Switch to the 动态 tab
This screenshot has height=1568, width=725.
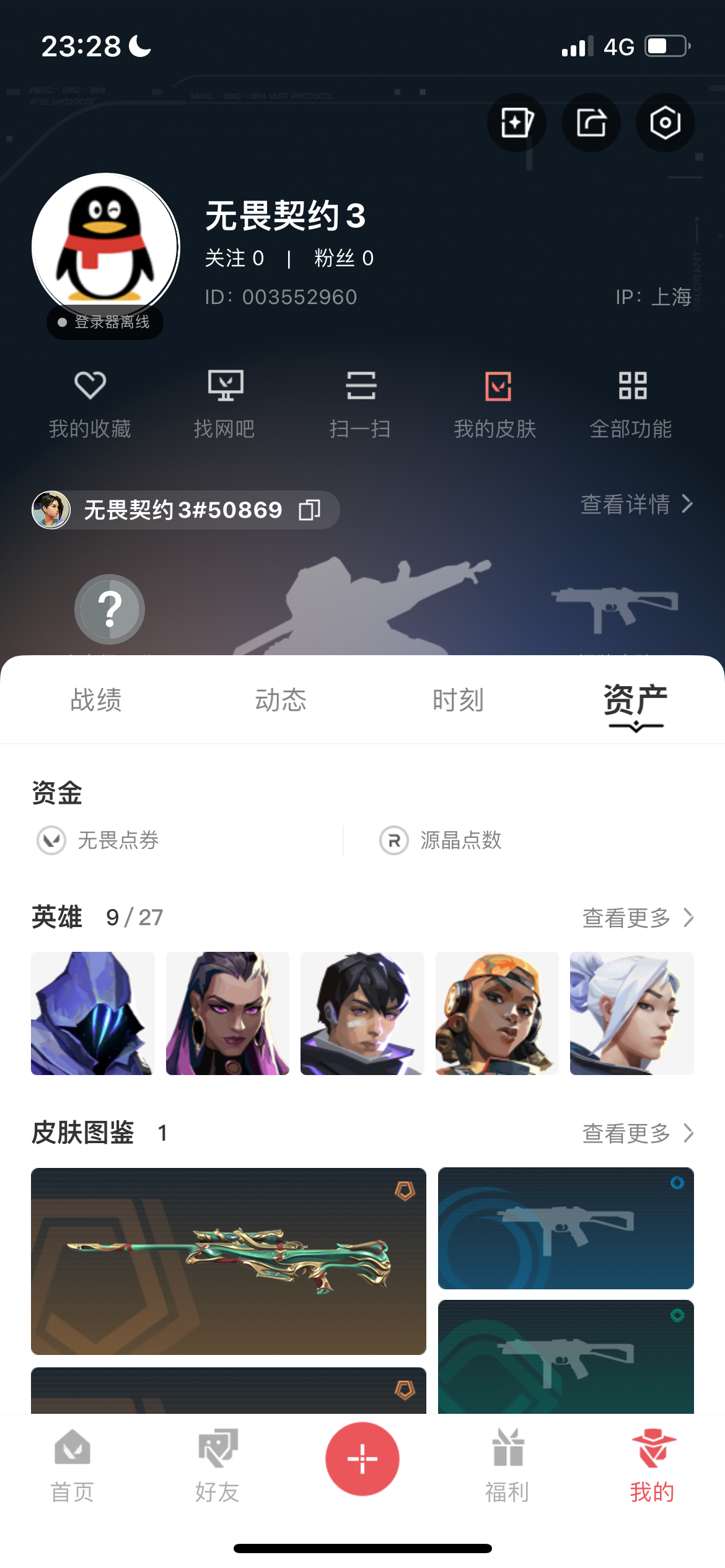[280, 700]
